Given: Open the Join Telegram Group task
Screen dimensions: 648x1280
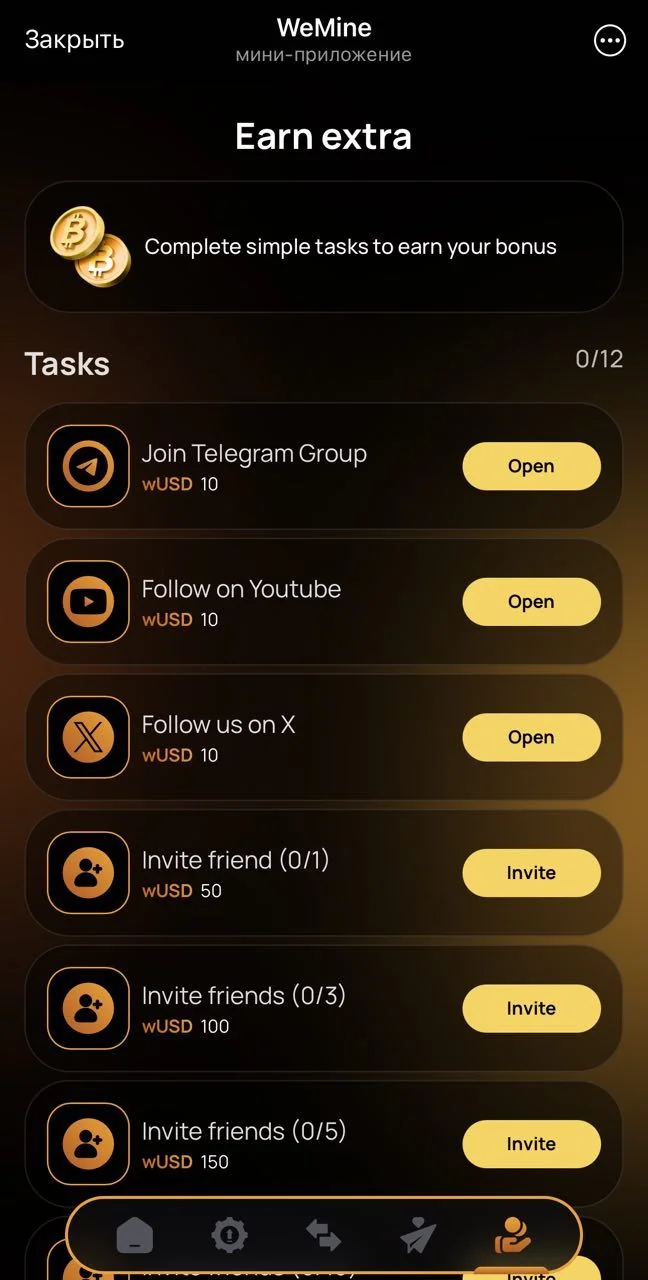Looking at the screenshot, I should tap(531, 466).
